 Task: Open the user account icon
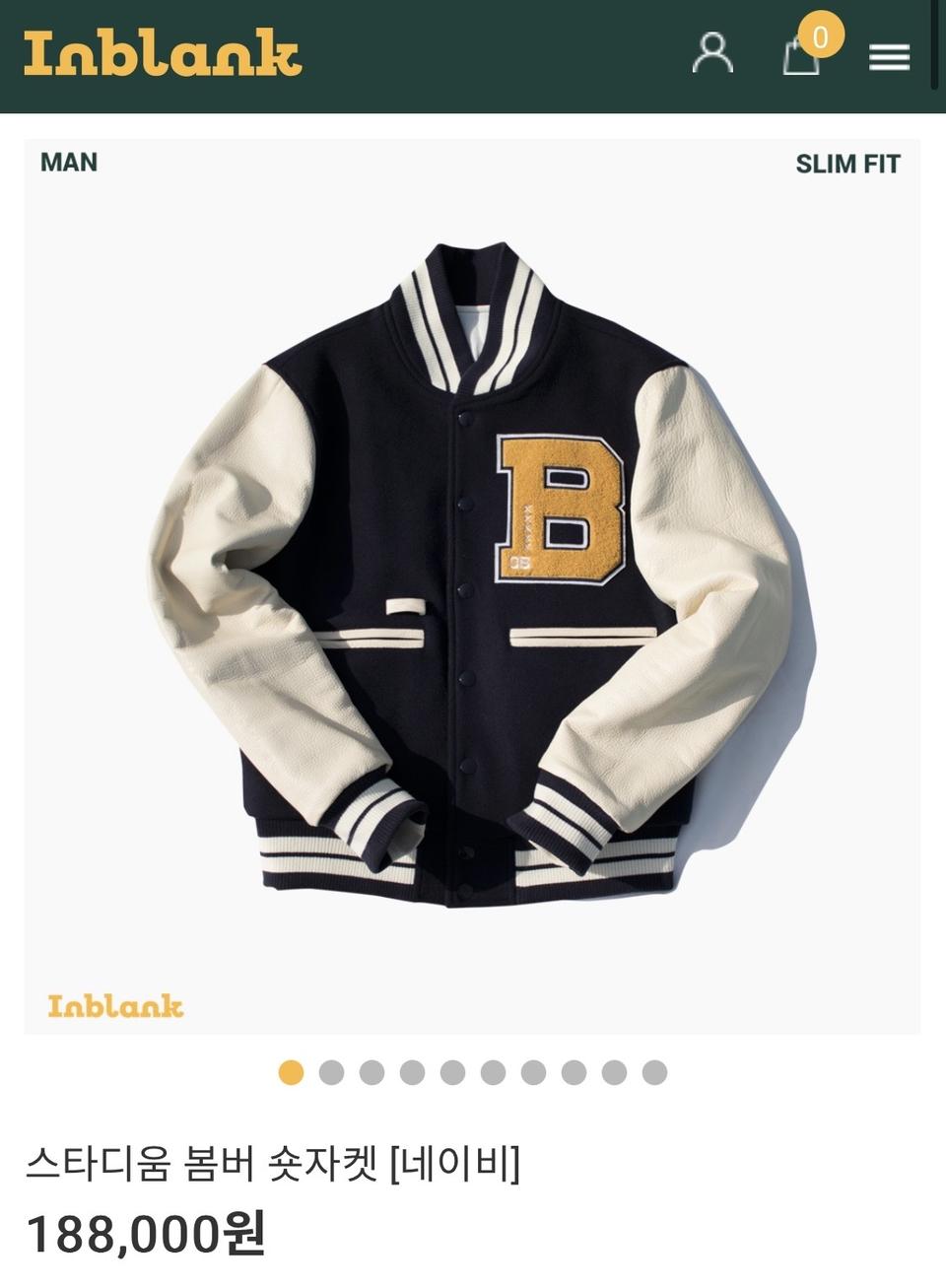coord(711,53)
